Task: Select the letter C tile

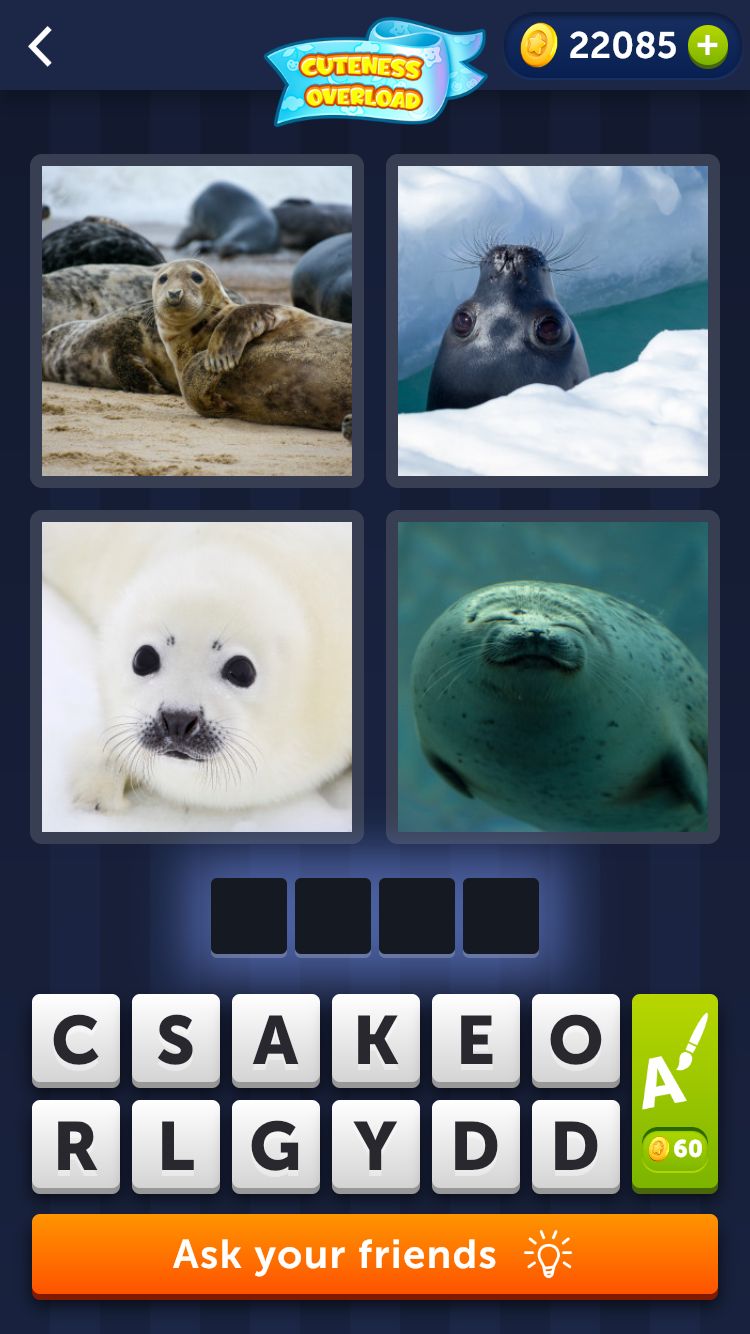Action: 76,1041
